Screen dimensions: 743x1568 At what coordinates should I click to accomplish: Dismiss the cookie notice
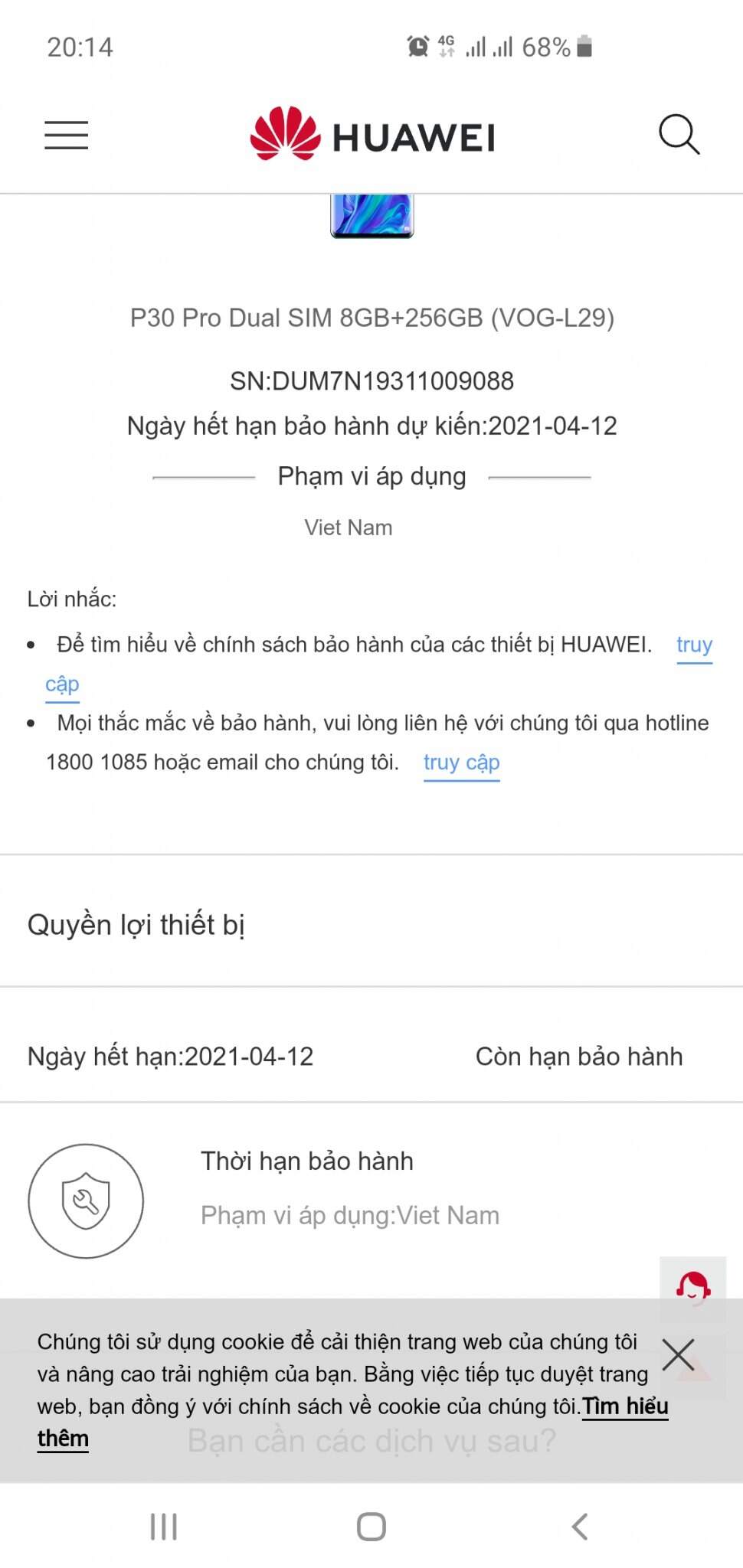tap(678, 1354)
